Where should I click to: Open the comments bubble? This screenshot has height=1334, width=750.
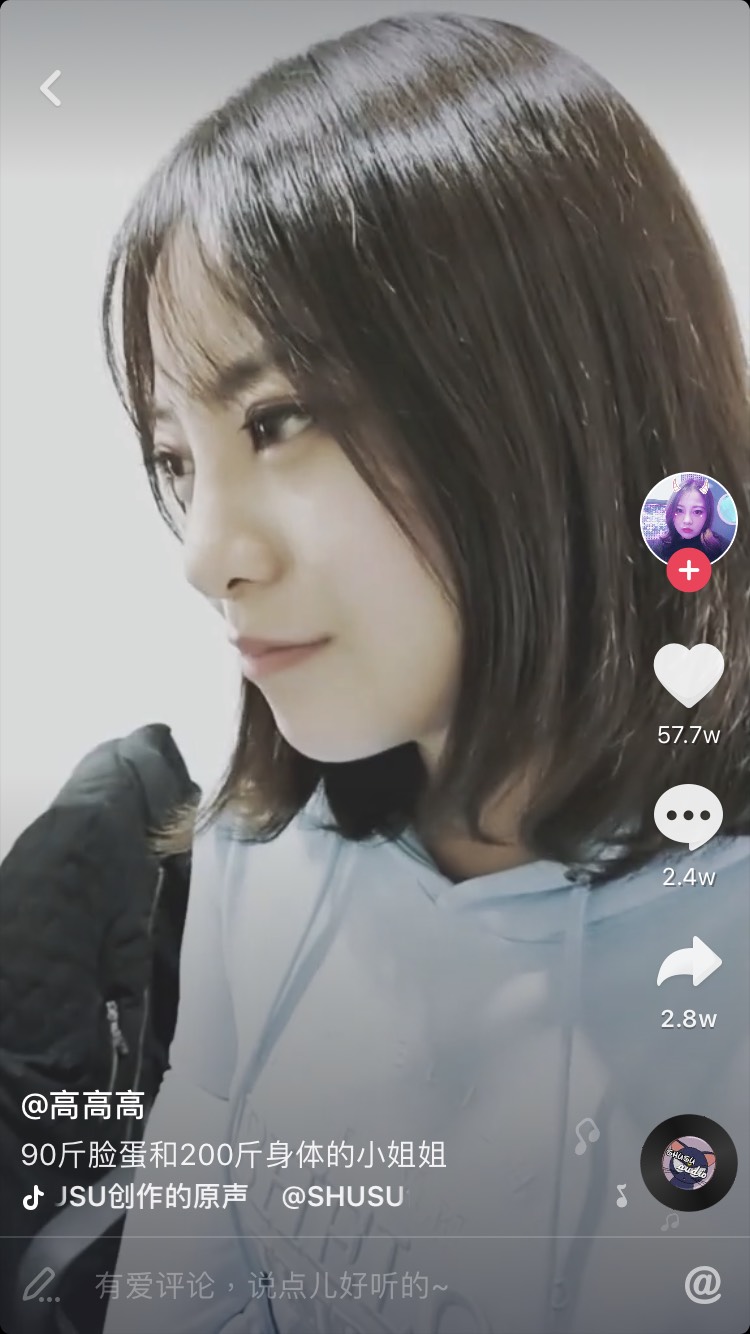tap(688, 818)
